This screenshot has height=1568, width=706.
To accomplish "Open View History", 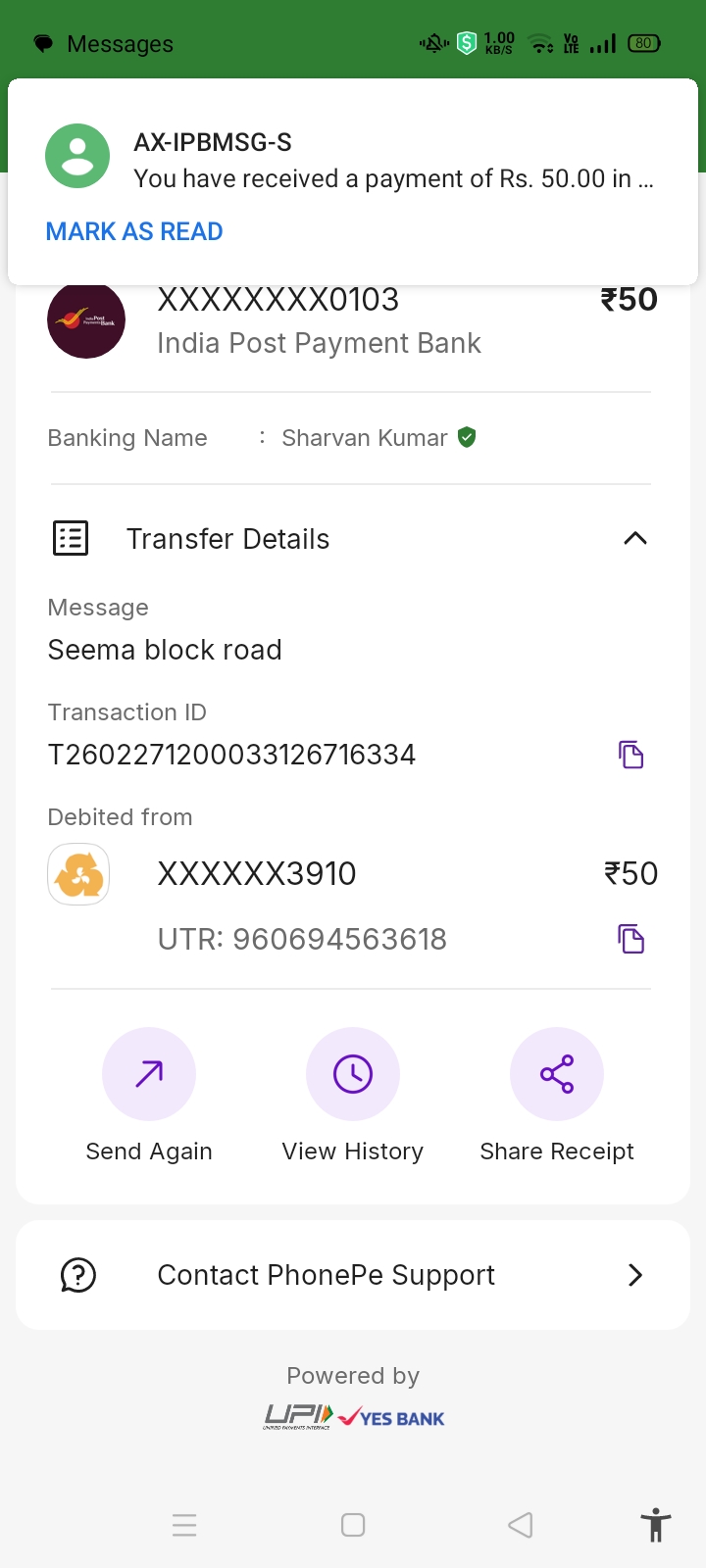I will pyautogui.click(x=353, y=1074).
